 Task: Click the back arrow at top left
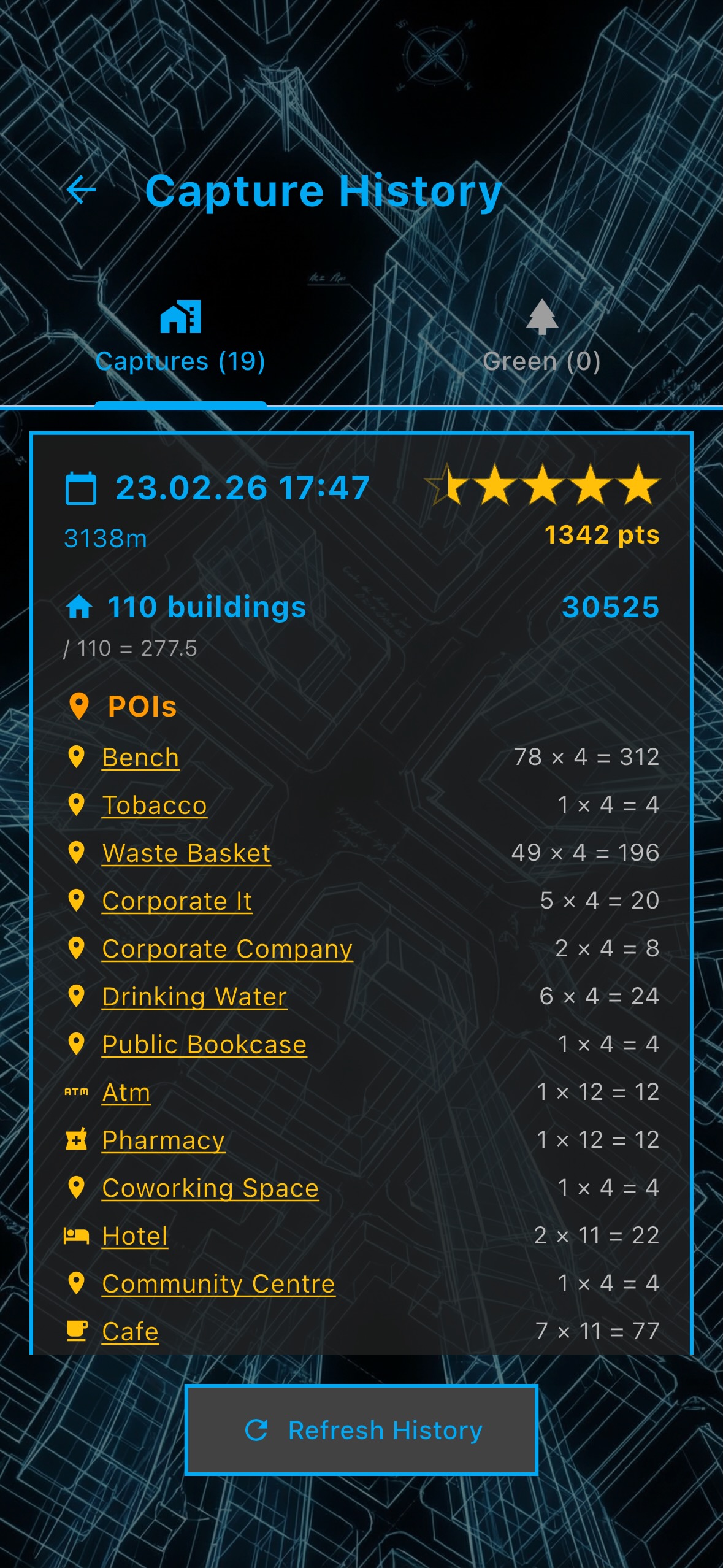(x=80, y=191)
